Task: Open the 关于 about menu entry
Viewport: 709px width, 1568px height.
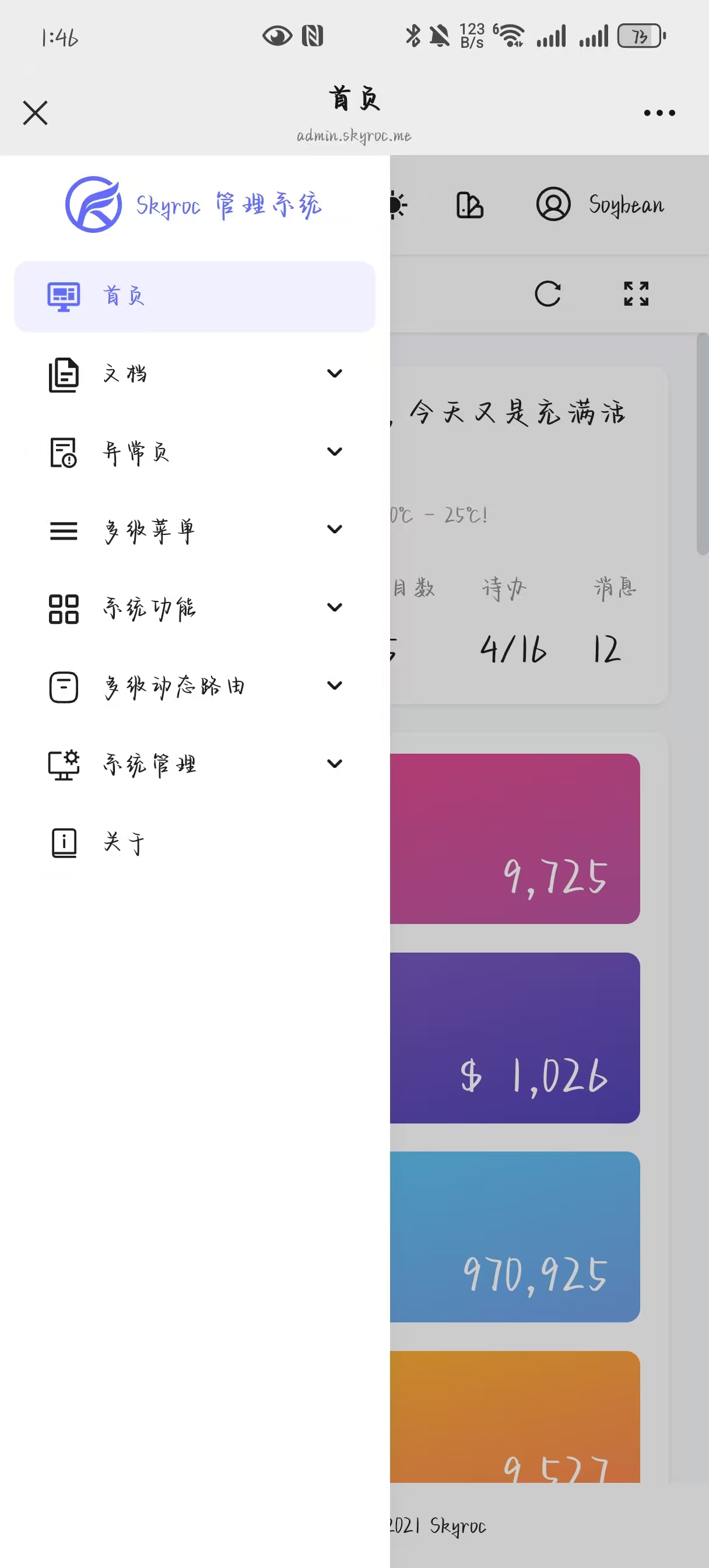Action: [x=124, y=843]
